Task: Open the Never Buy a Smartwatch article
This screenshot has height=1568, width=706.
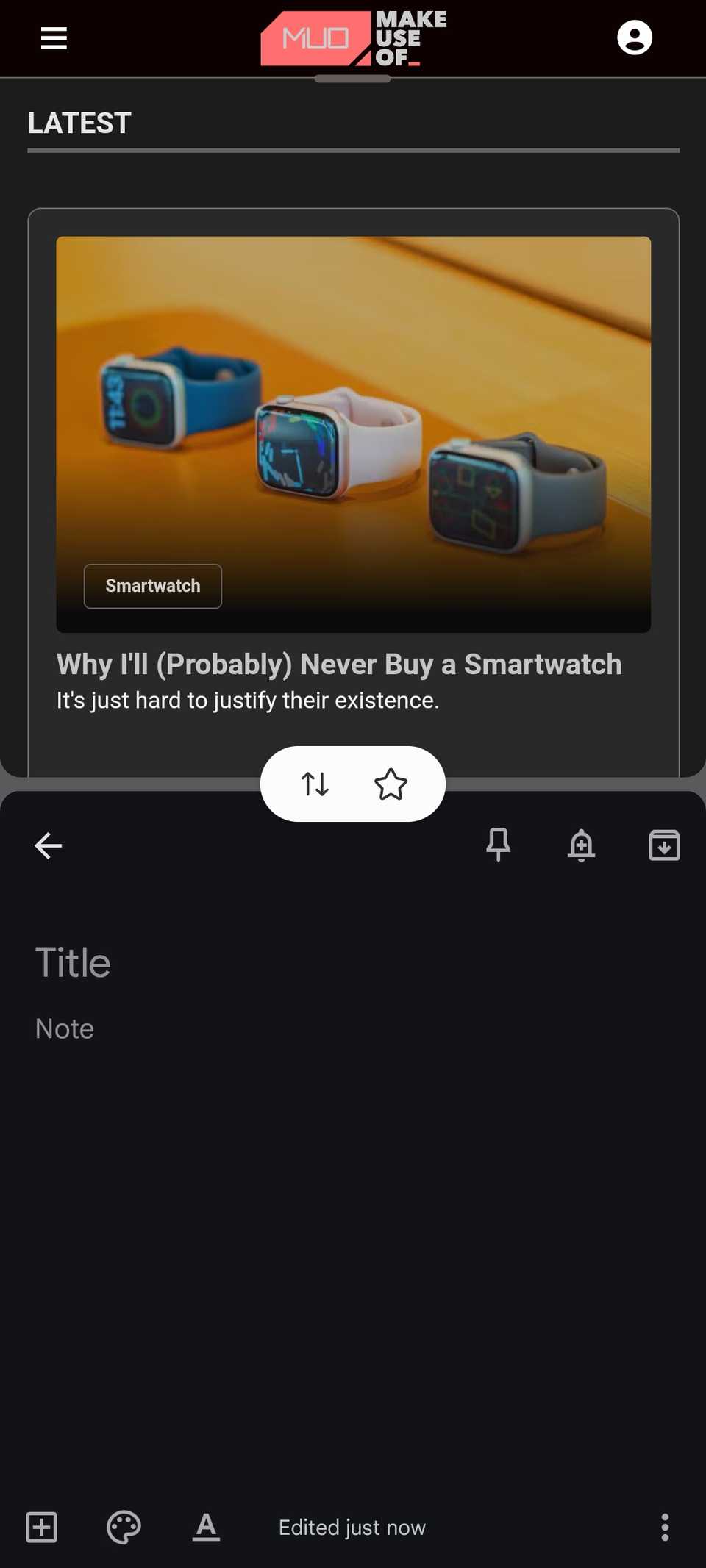Action: [x=339, y=665]
